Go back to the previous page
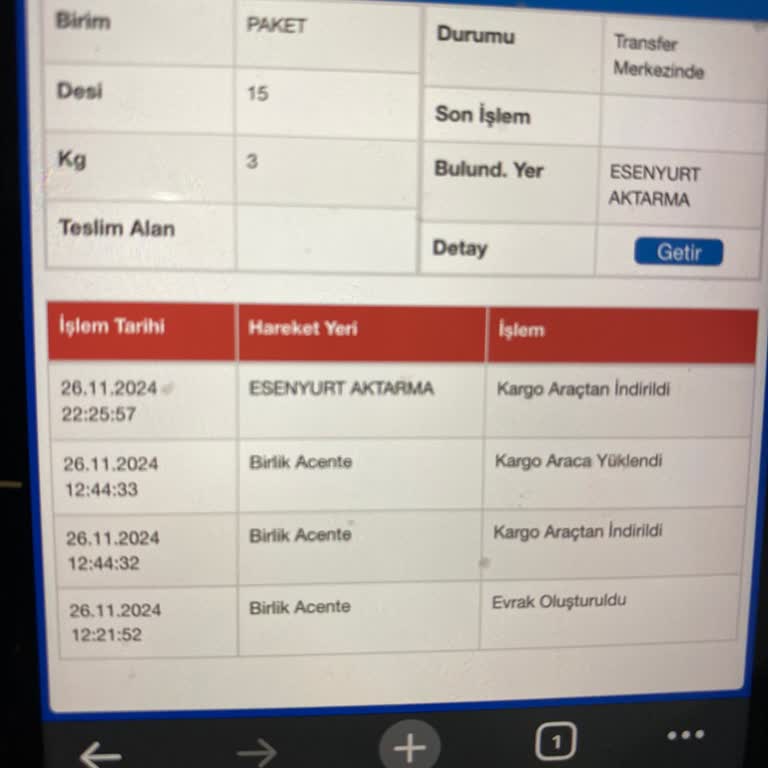This screenshot has width=768, height=768. pos(101,753)
